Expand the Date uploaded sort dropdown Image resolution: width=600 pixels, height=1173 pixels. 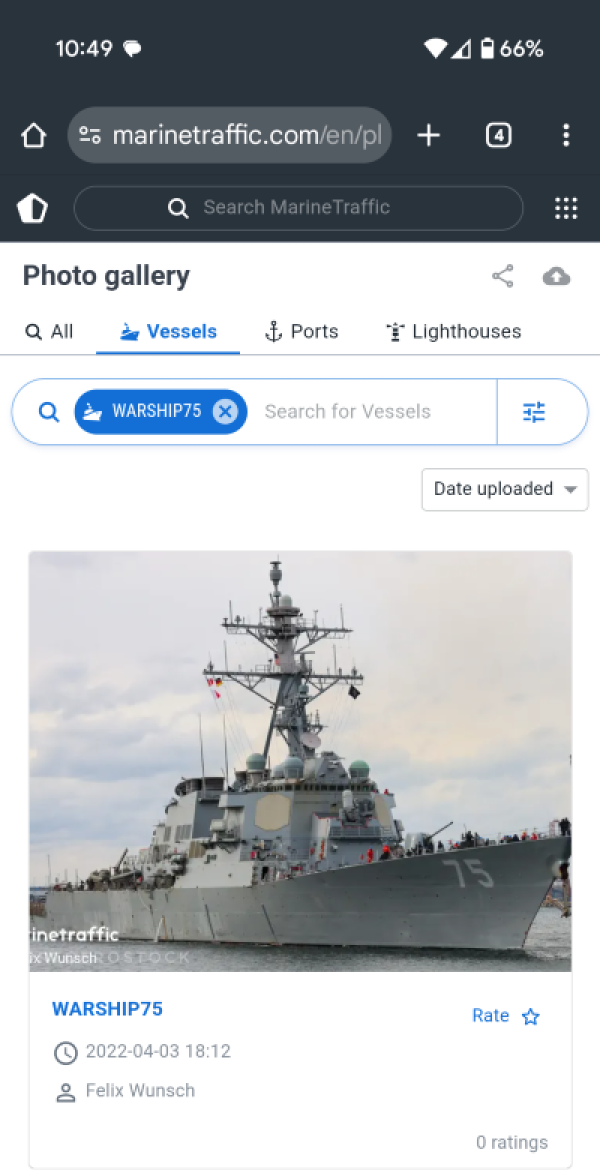tap(505, 489)
